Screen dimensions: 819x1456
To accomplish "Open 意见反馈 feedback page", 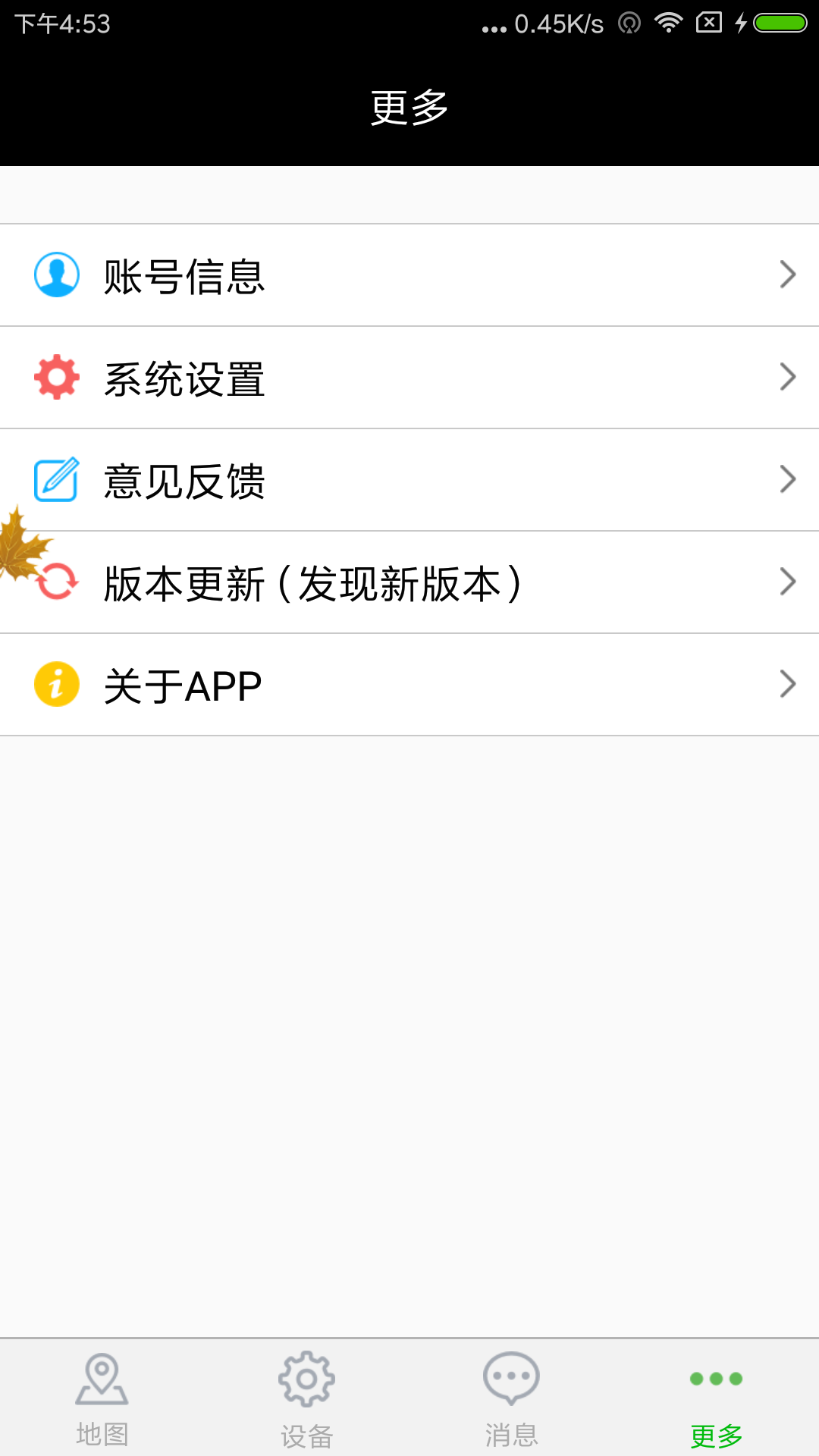I will (x=409, y=480).
